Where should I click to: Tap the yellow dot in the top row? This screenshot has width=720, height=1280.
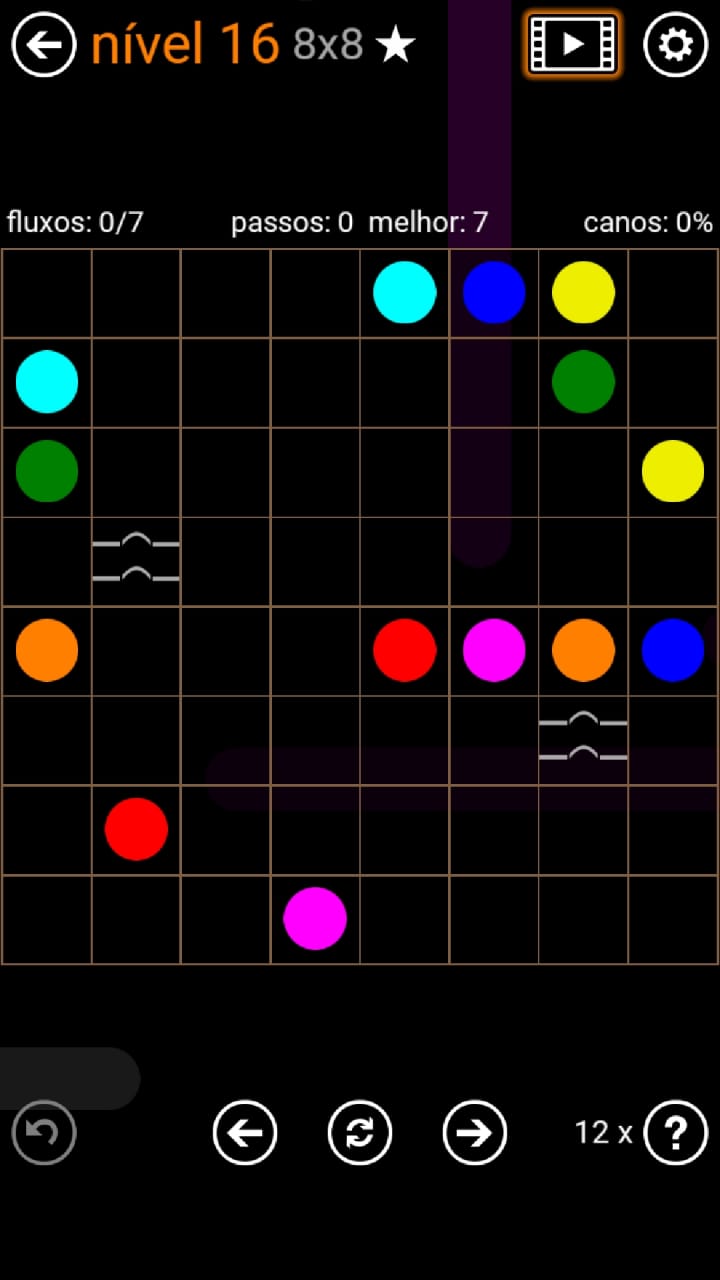(583, 292)
